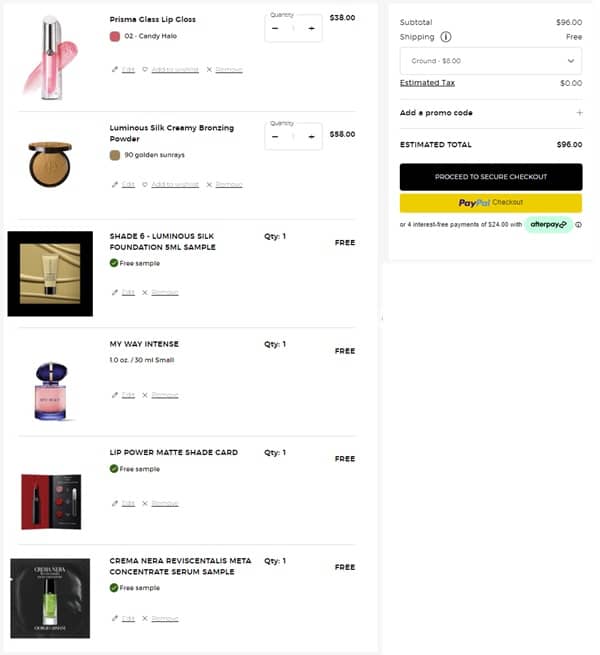Remove Lip Power Matte Shade Card

pyautogui.click(x=160, y=503)
